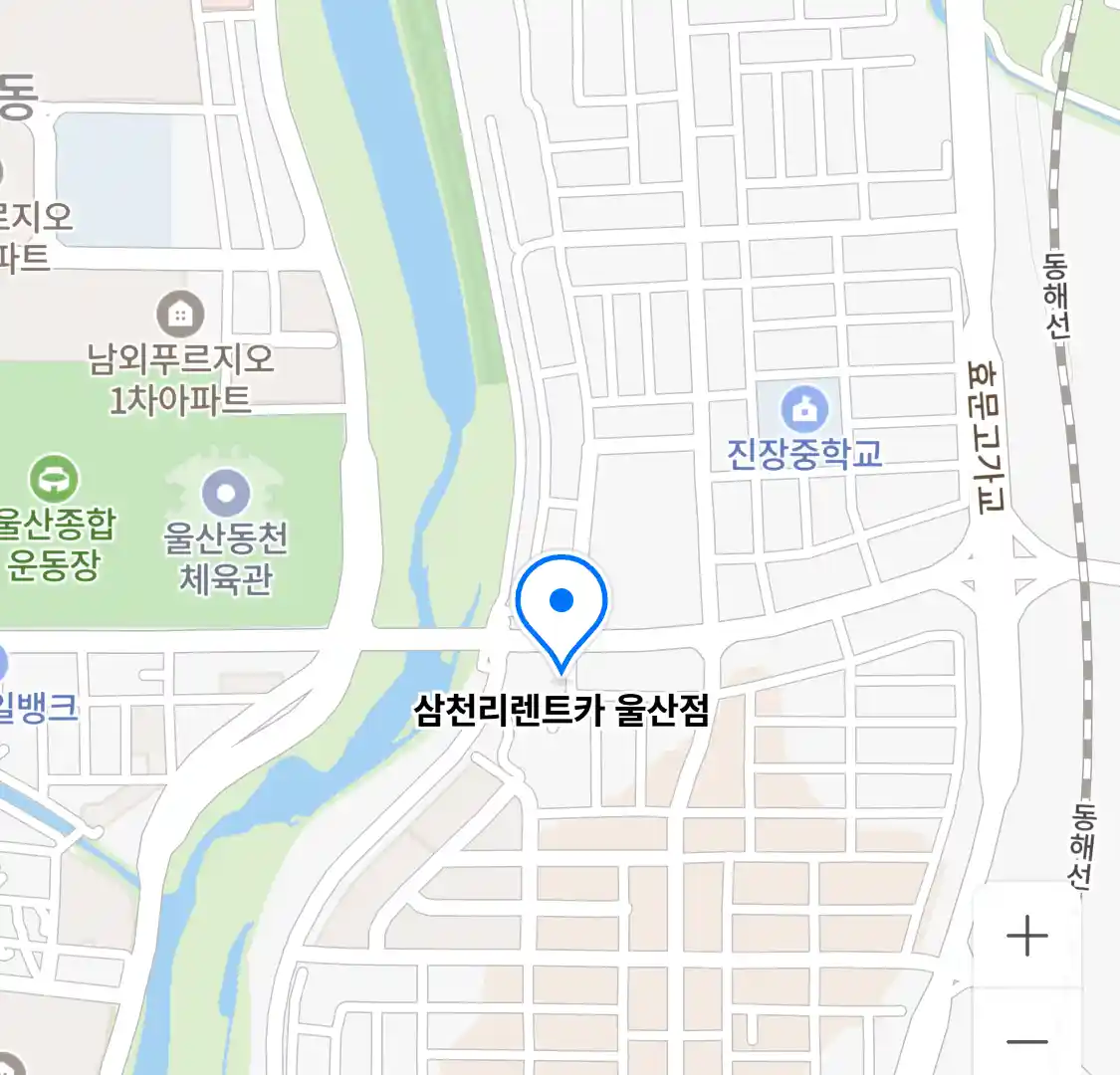Open the 울산종합운동장 stadium marker

[x=54, y=479]
